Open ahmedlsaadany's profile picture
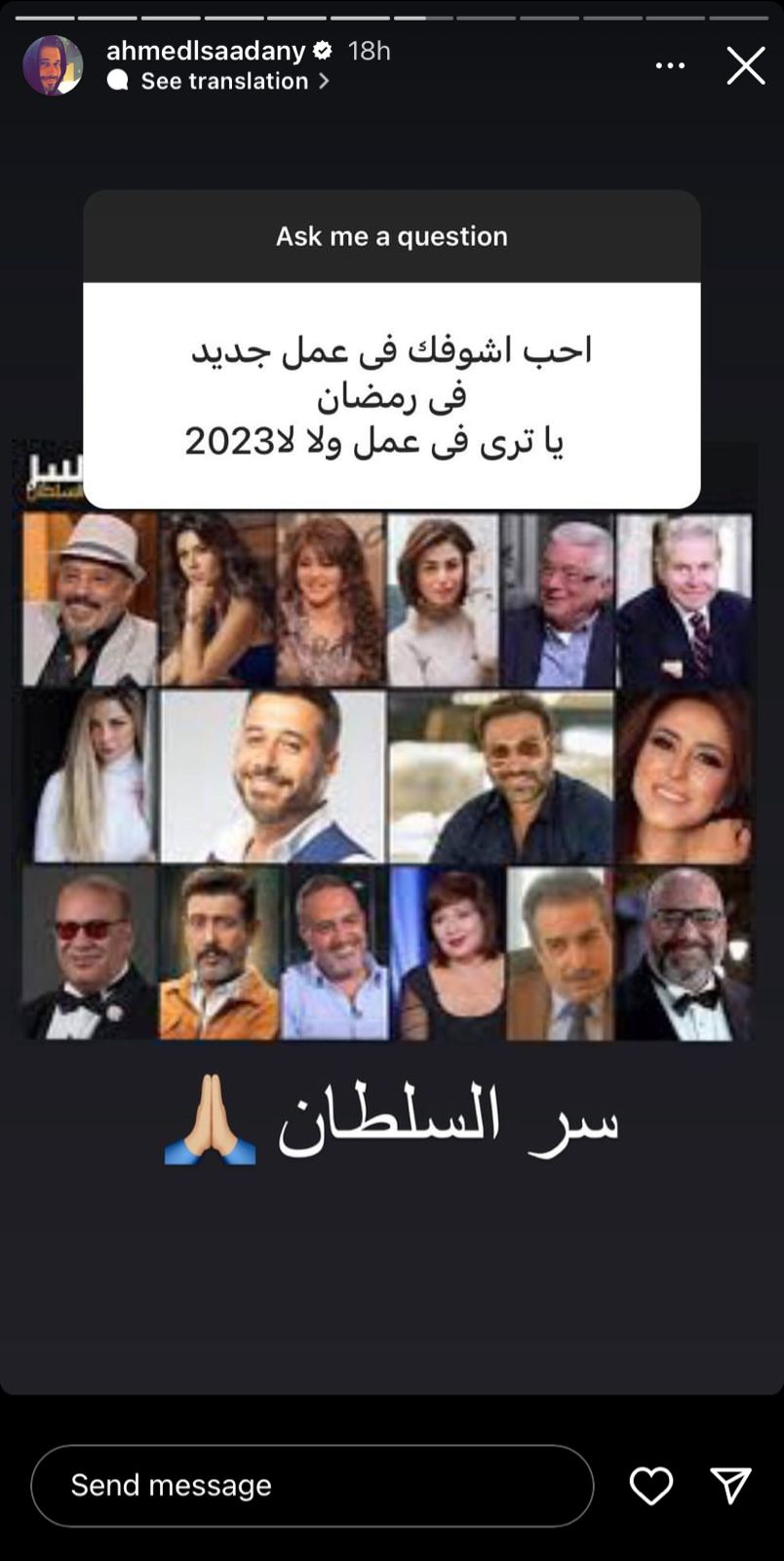 point(53,65)
